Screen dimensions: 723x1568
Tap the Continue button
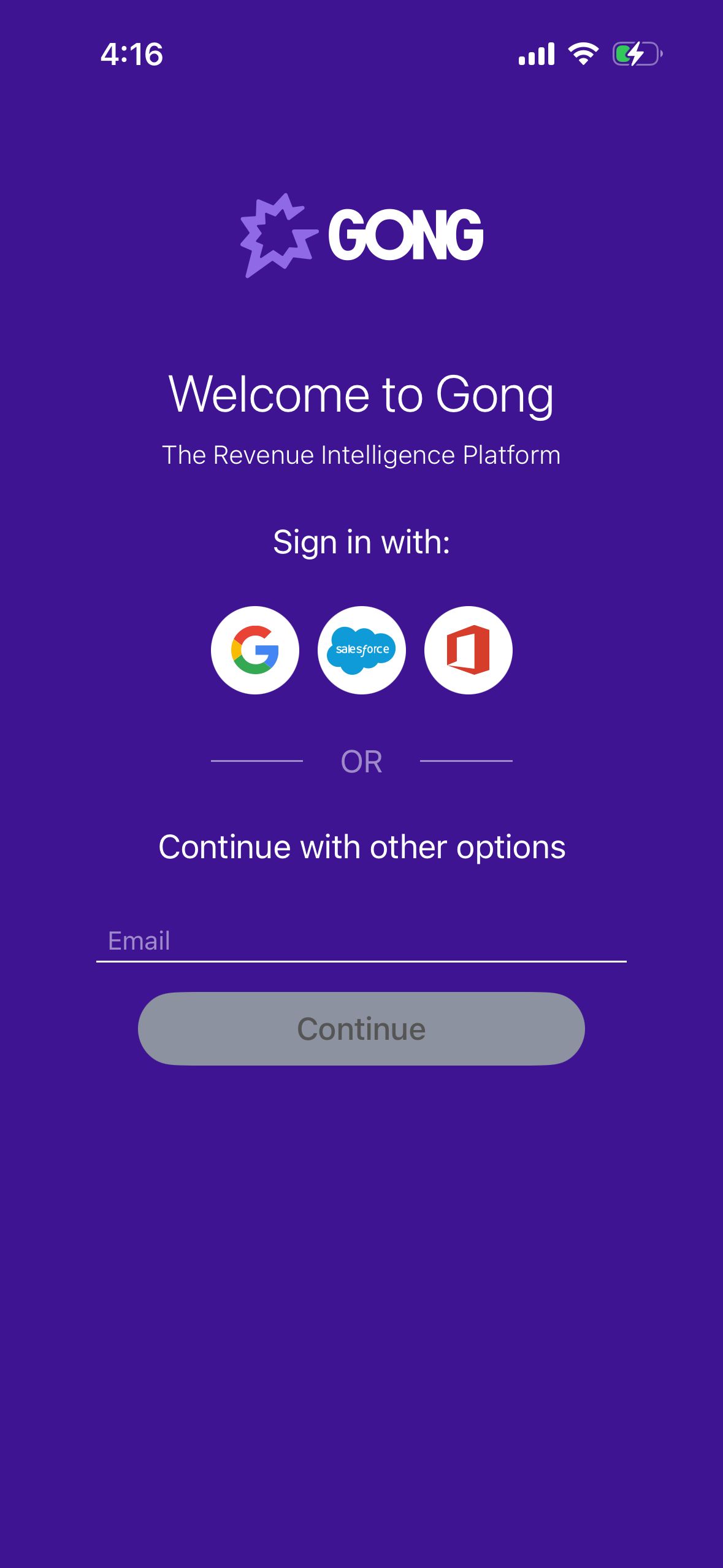[x=361, y=1029]
